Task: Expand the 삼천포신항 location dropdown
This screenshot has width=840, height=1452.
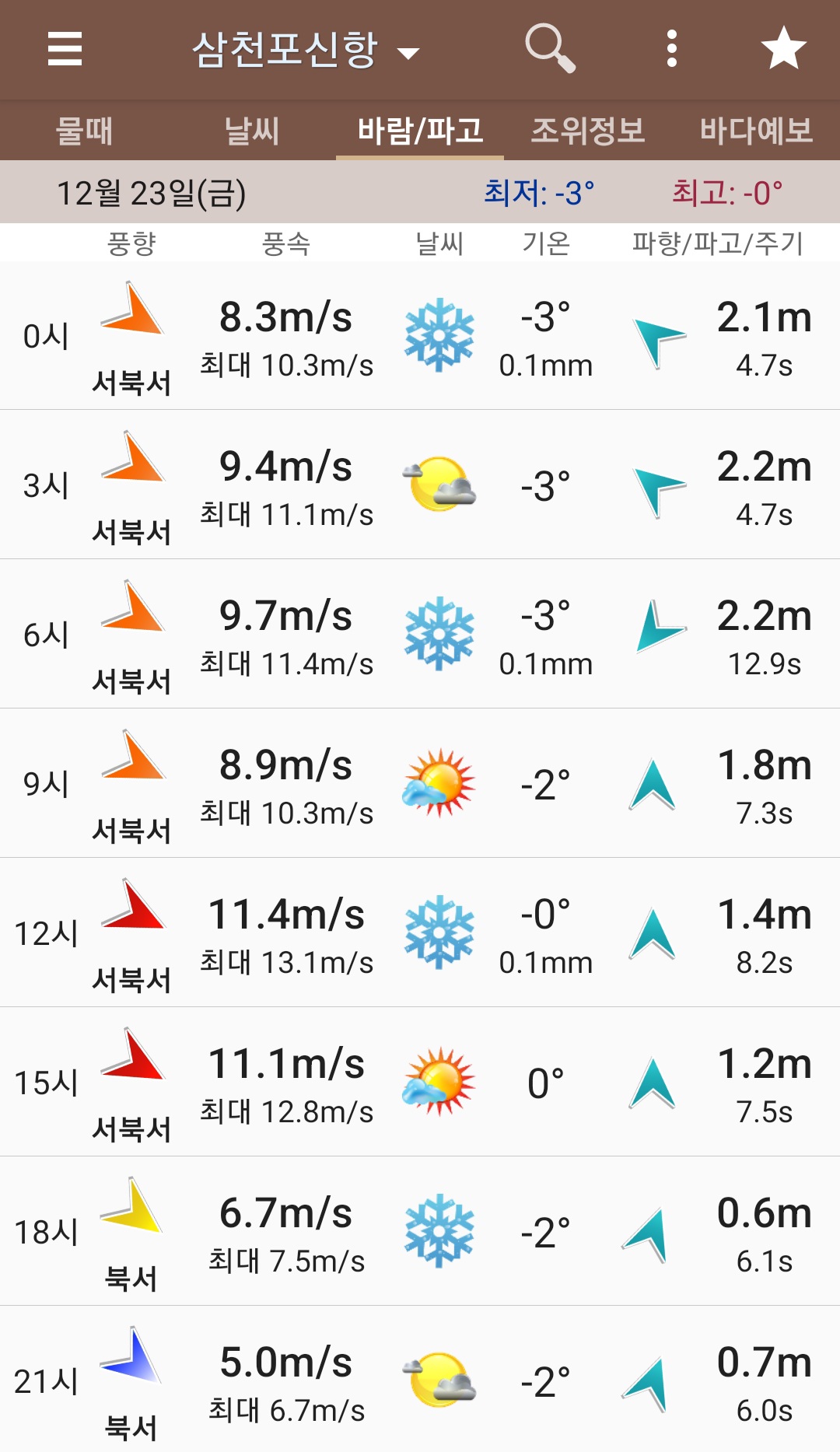Action: coord(305,51)
